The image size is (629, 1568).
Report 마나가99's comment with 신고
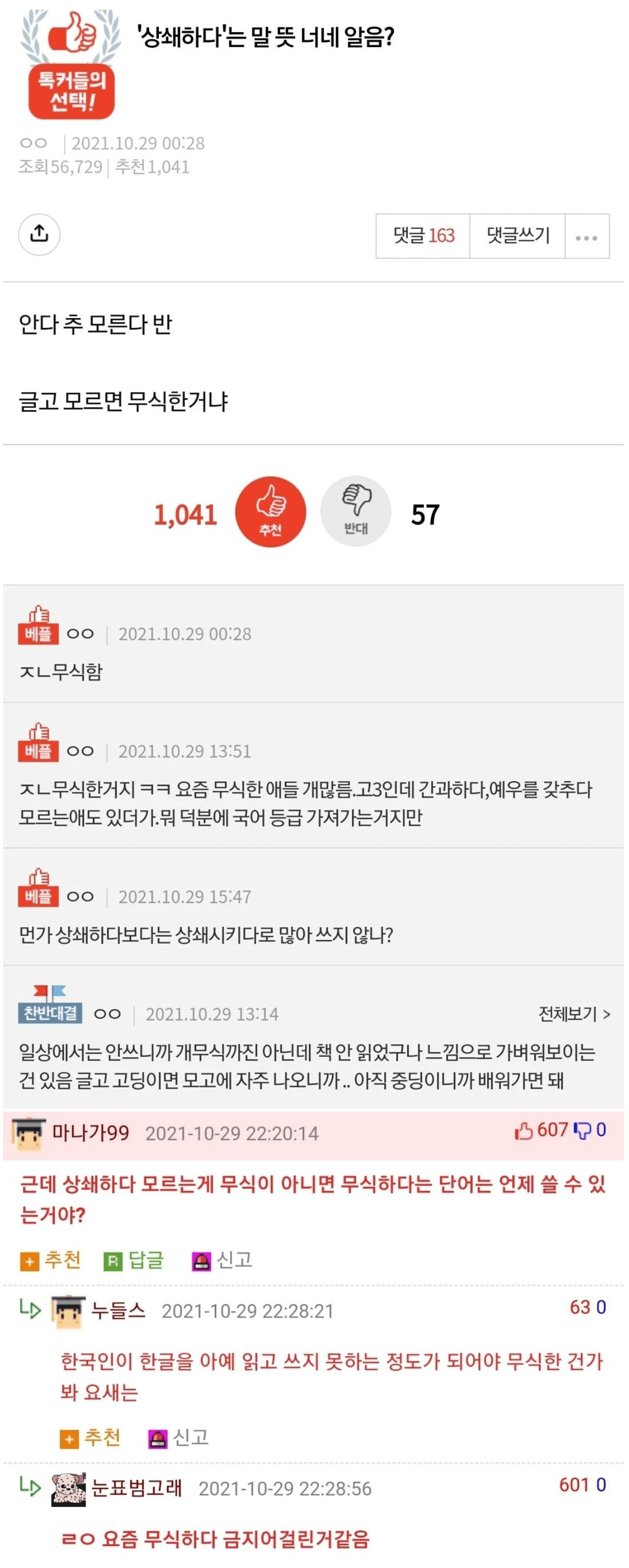(222, 1260)
